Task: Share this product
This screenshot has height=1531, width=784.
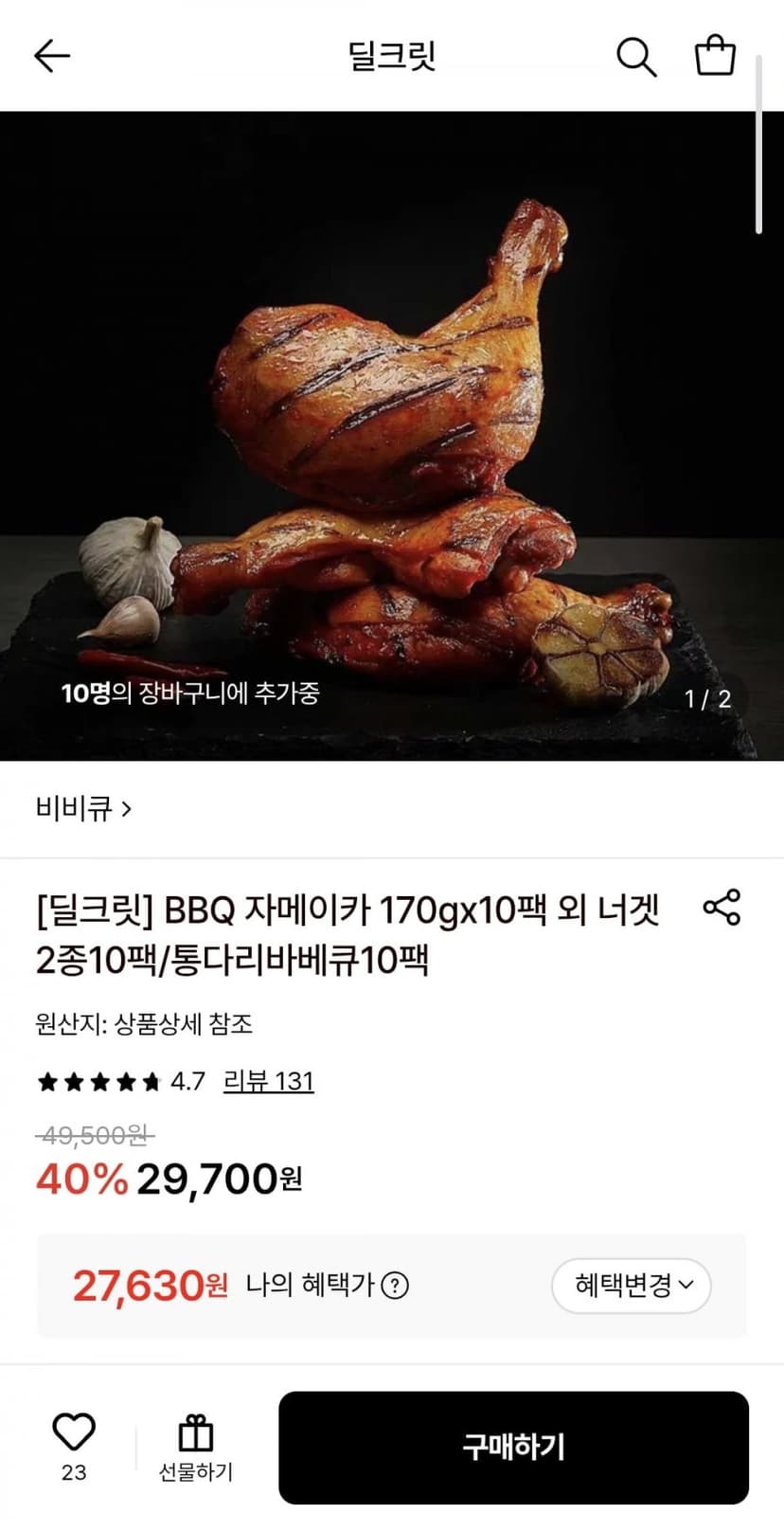Action: [x=722, y=908]
